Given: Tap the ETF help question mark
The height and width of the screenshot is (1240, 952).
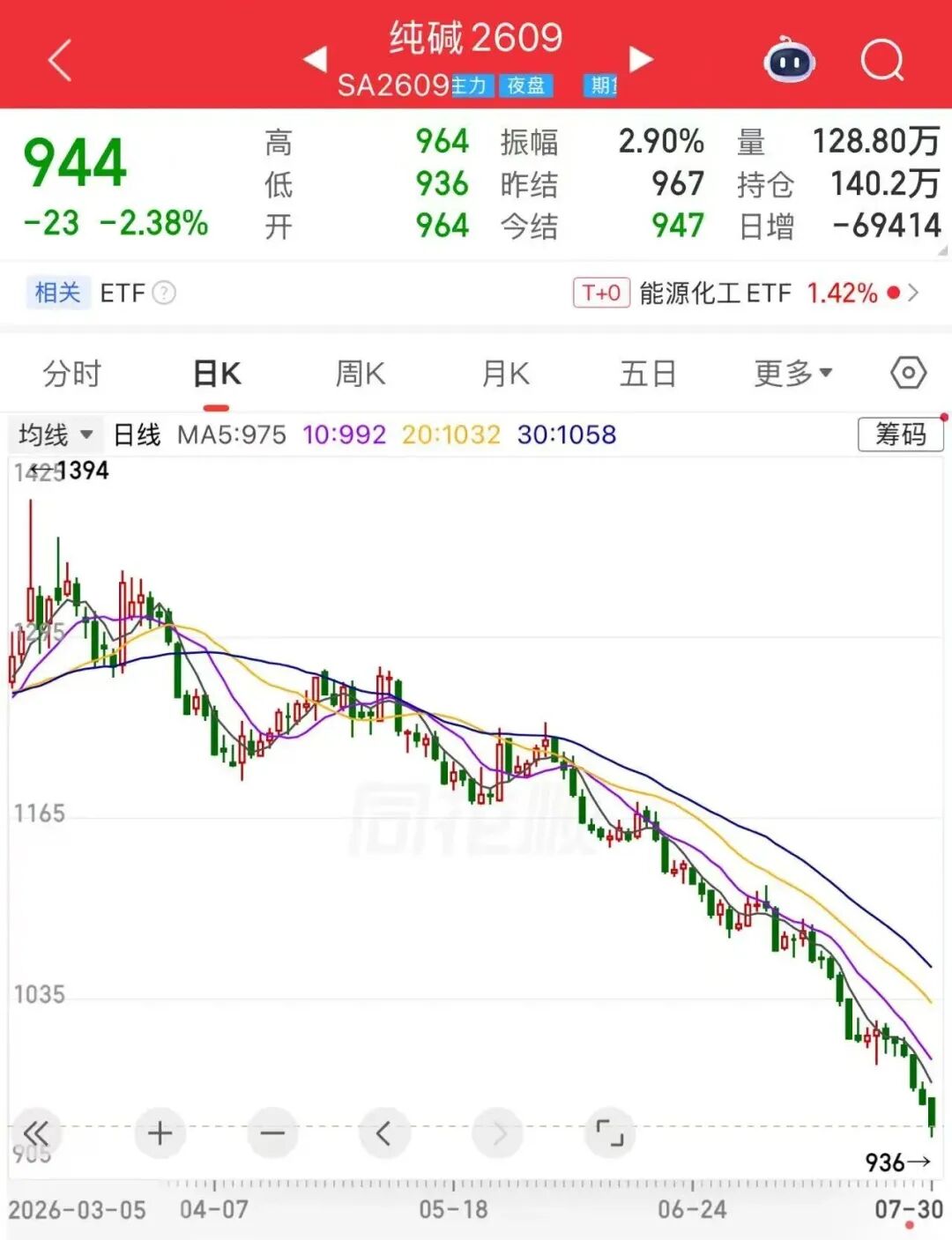Looking at the screenshot, I should [x=164, y=293].
